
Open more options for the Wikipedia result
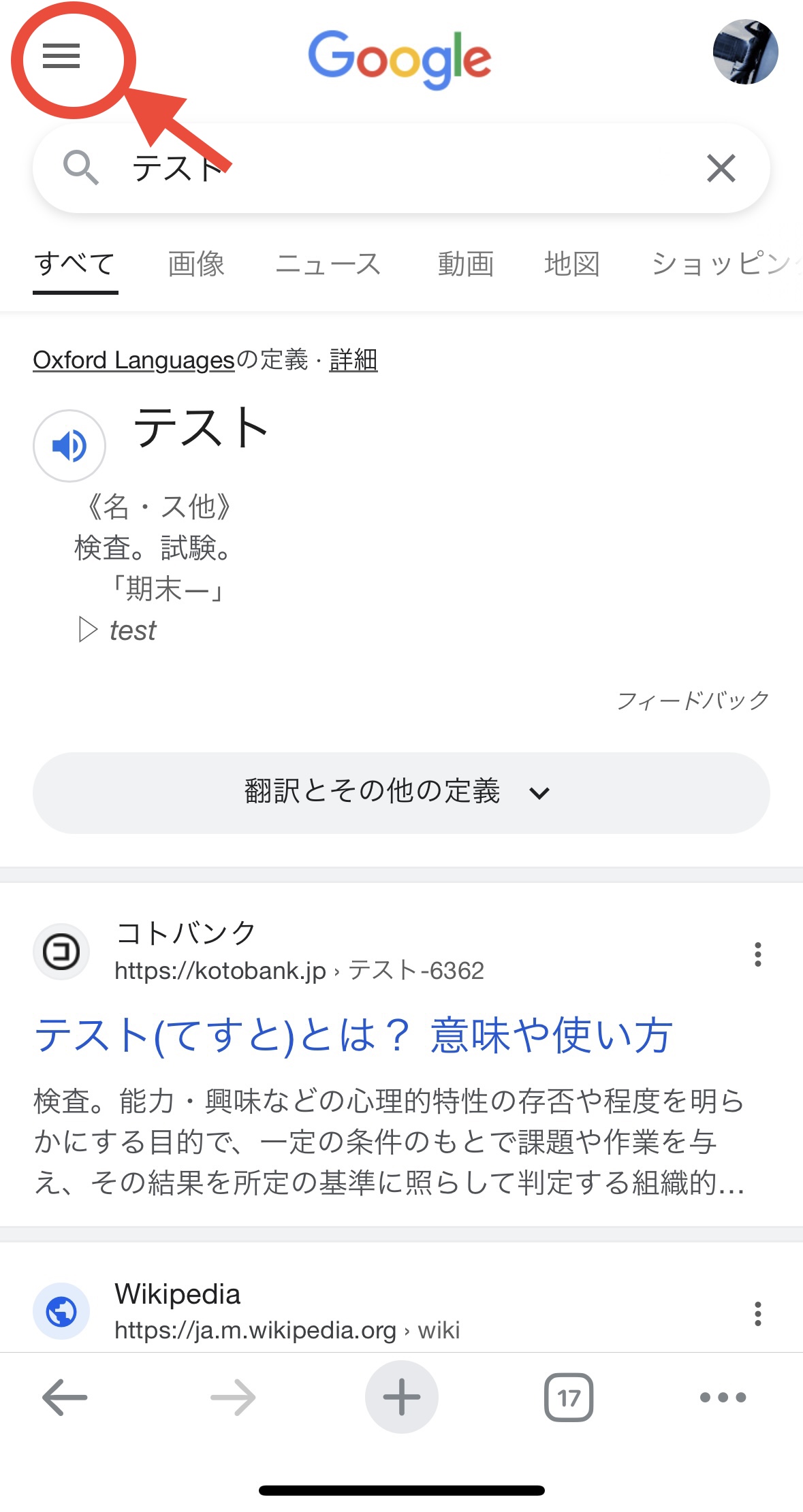(x=757, y=1313)
